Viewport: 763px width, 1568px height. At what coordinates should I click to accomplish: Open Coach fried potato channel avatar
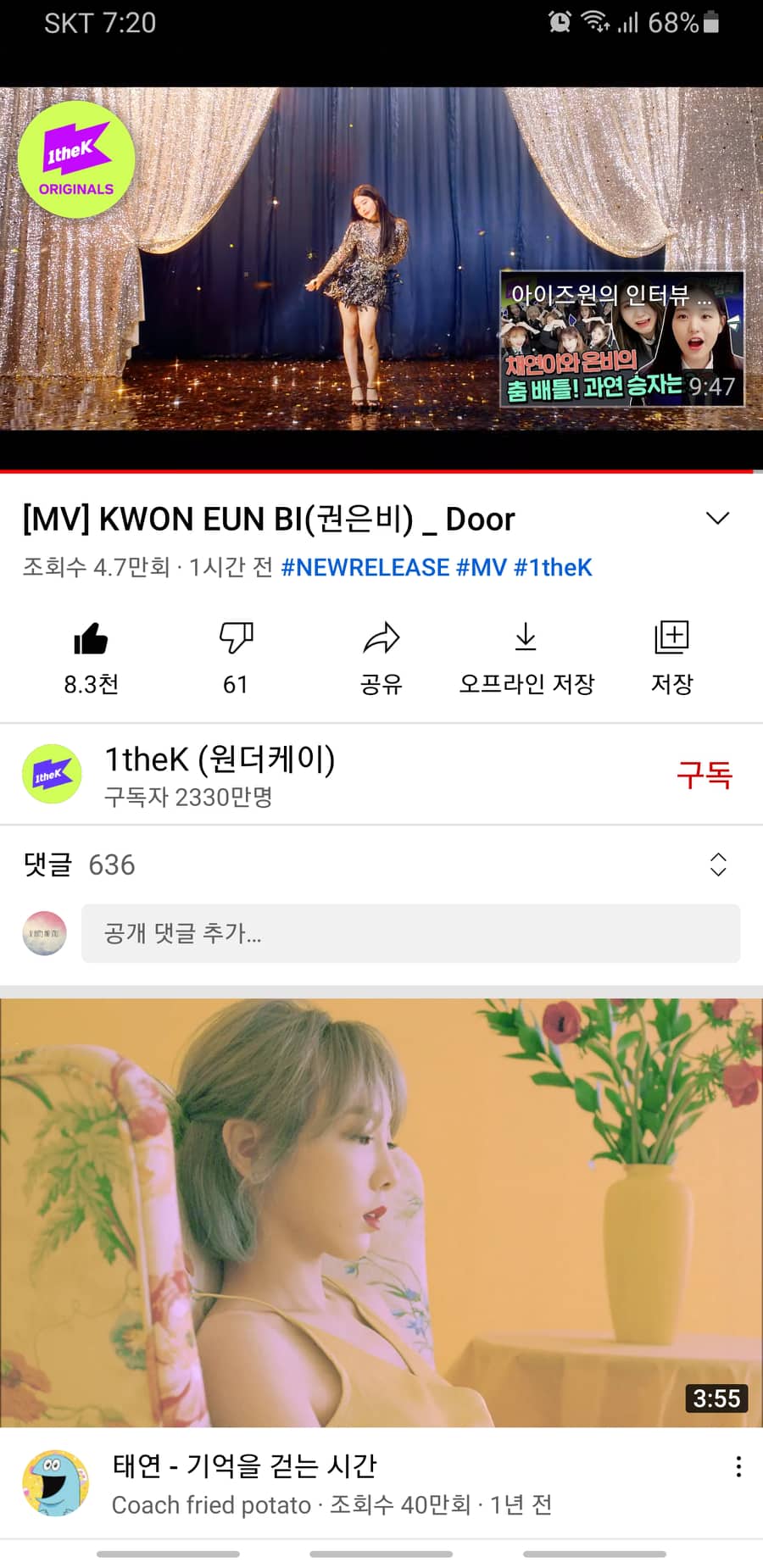tap(55, 1482)
